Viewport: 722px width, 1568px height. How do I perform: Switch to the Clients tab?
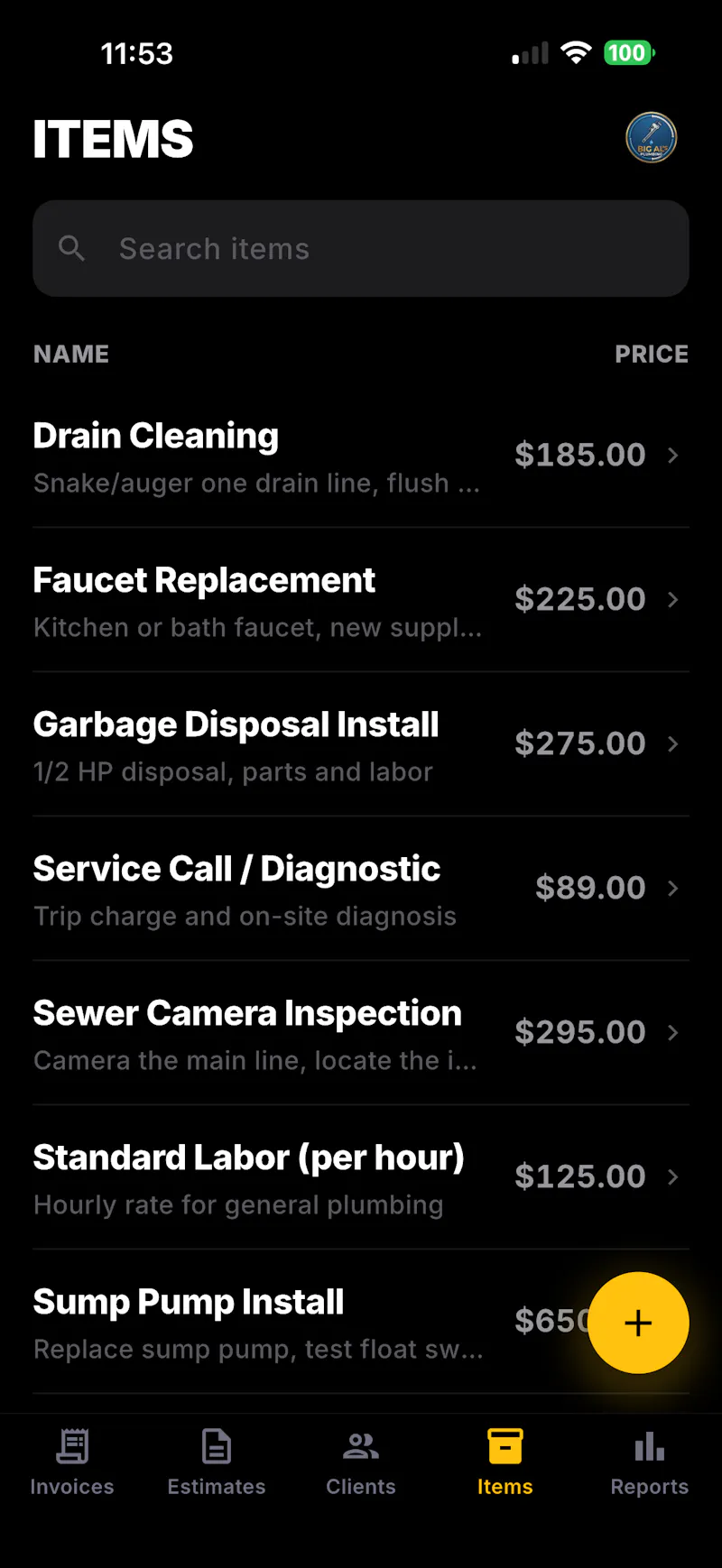pos(361,1462)
